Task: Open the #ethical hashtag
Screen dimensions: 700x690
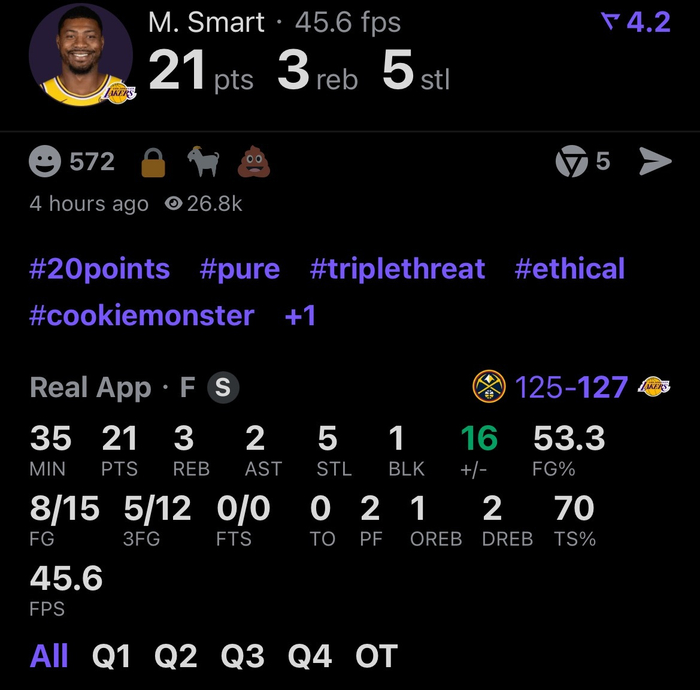Action: [569, 269]
